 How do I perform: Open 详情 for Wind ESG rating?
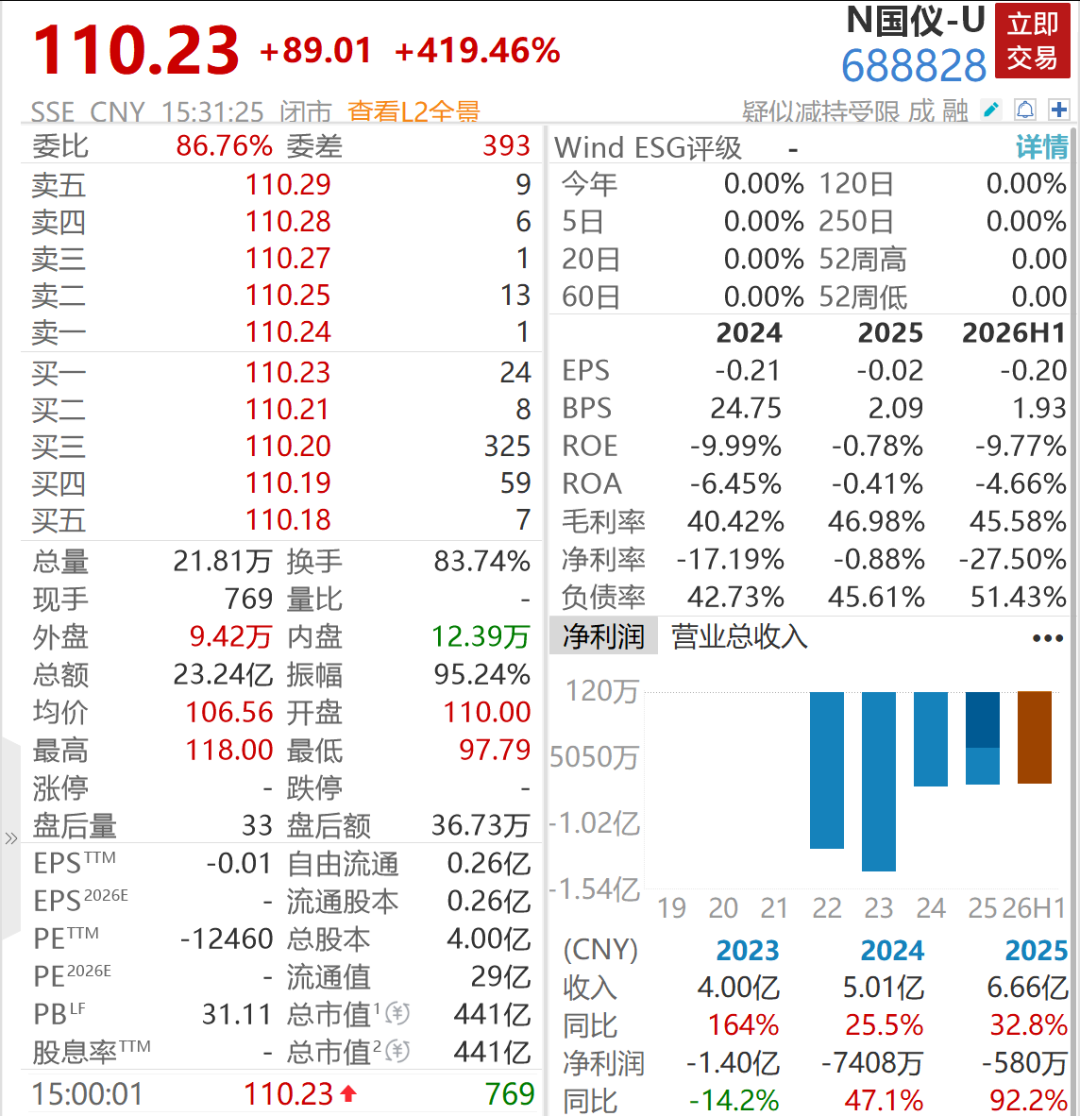1042,147
